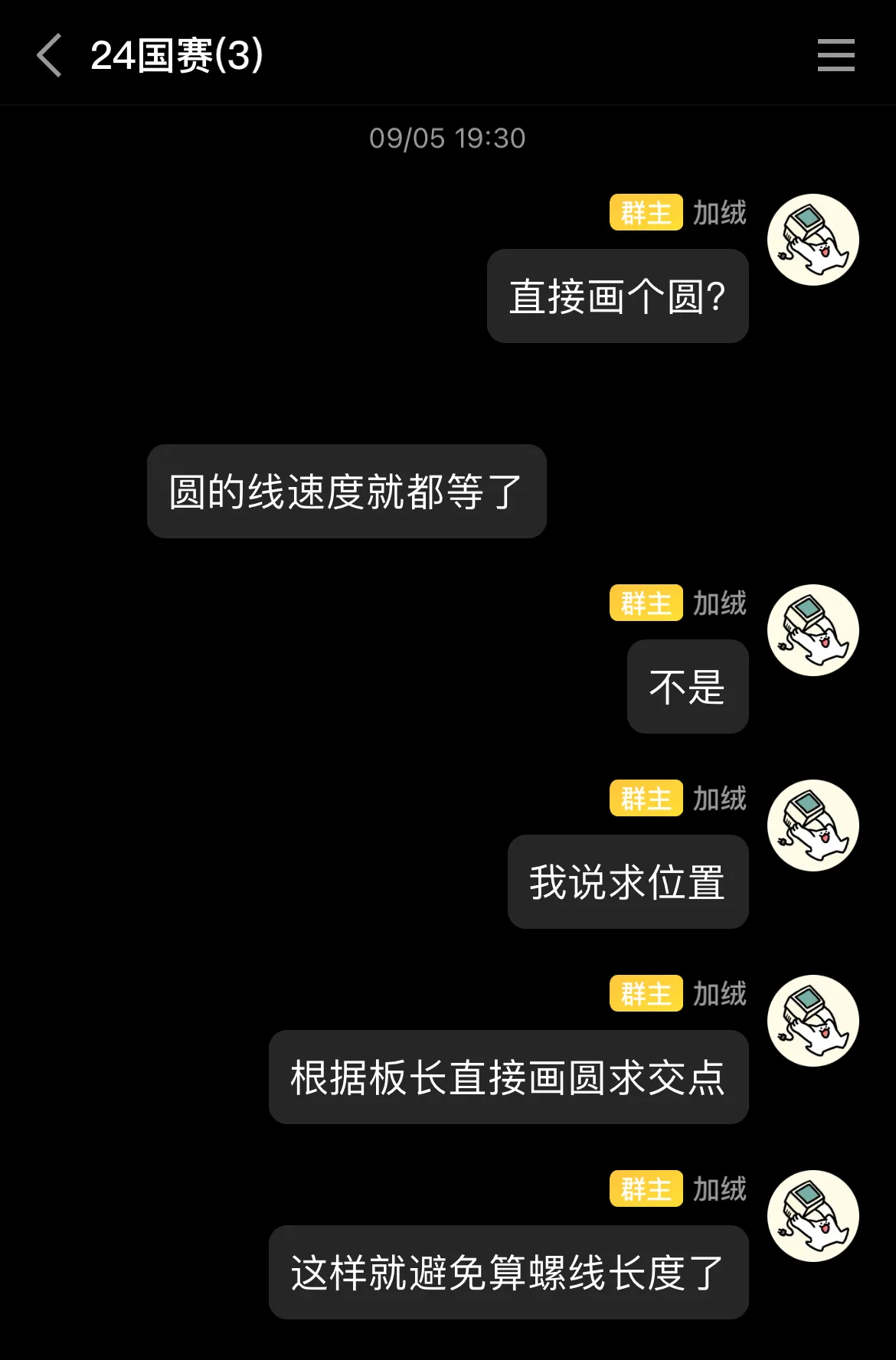Open 加绒's avatar beside 不是 message
The image size is (896, 1360).
(813, 630)
